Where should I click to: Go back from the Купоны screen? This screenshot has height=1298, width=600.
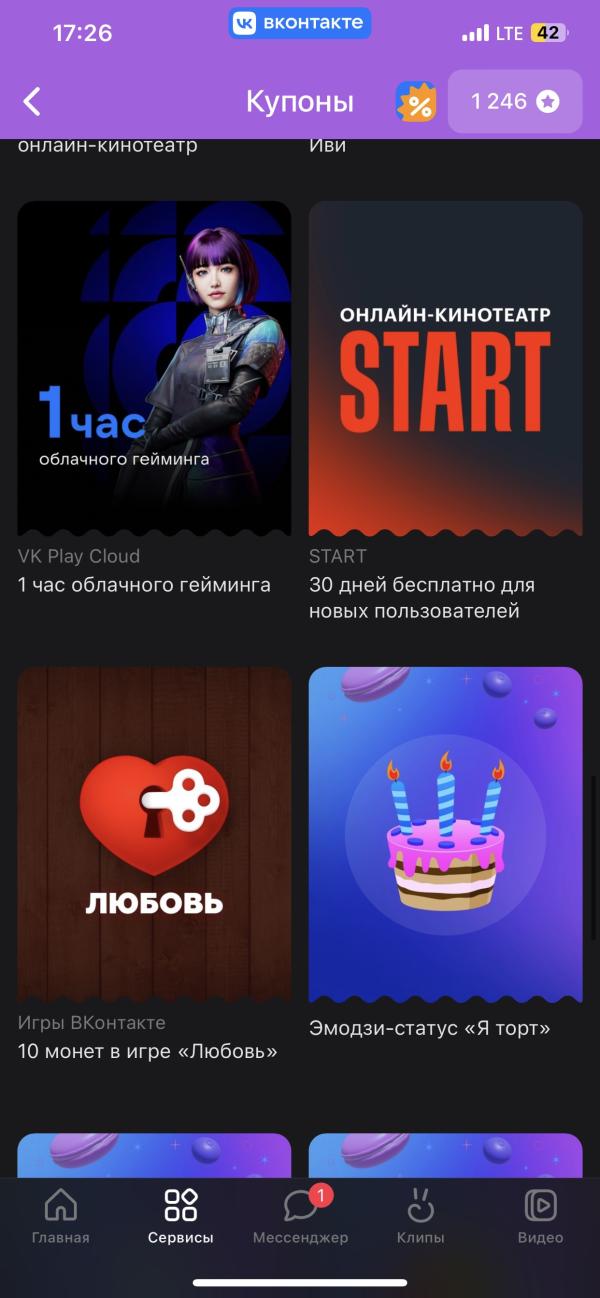click(33, 101)
